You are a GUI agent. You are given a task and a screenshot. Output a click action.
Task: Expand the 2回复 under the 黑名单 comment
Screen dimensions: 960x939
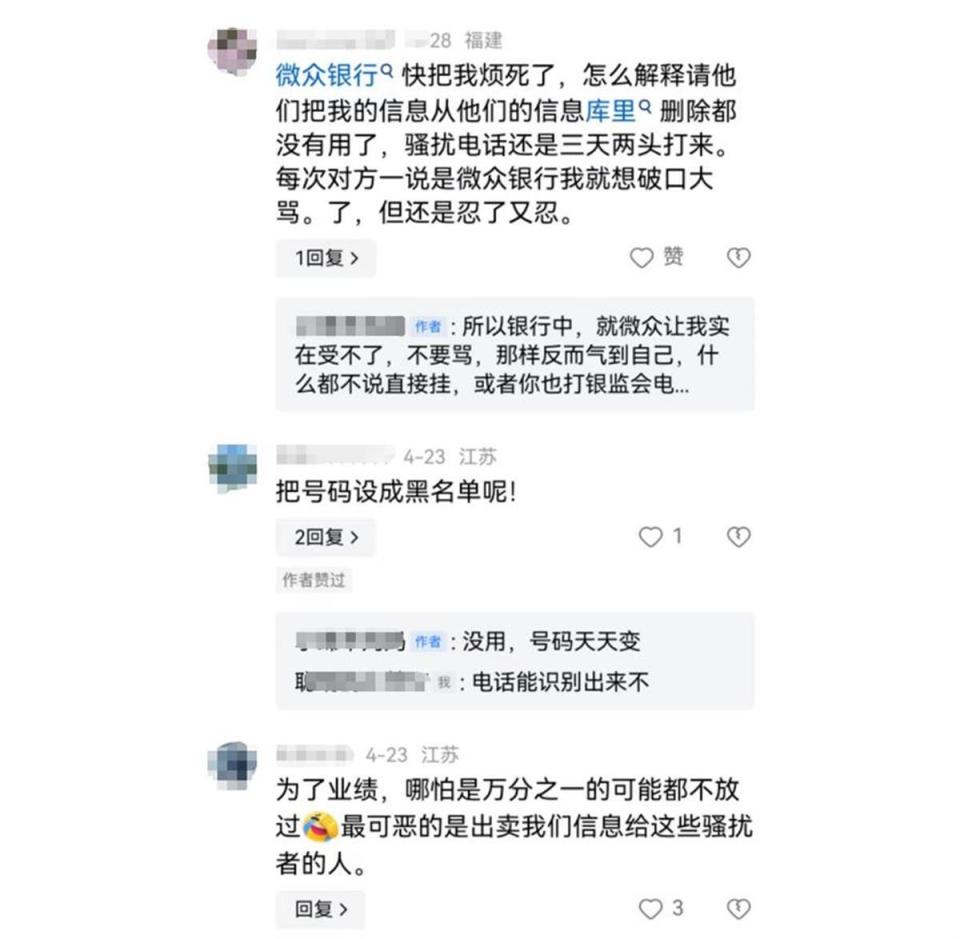pos(326,537)
